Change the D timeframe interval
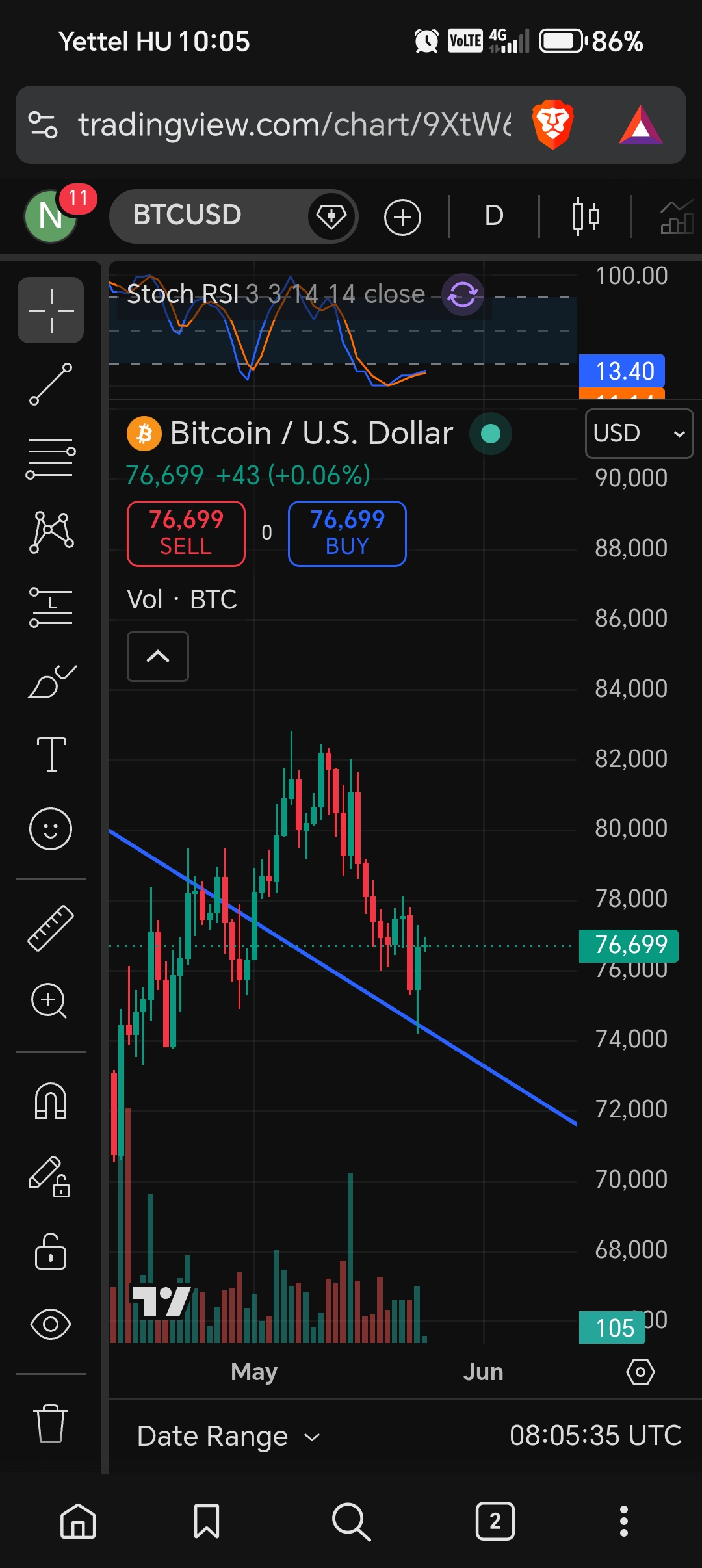The image size is (702, 1568). click(494, 216)
